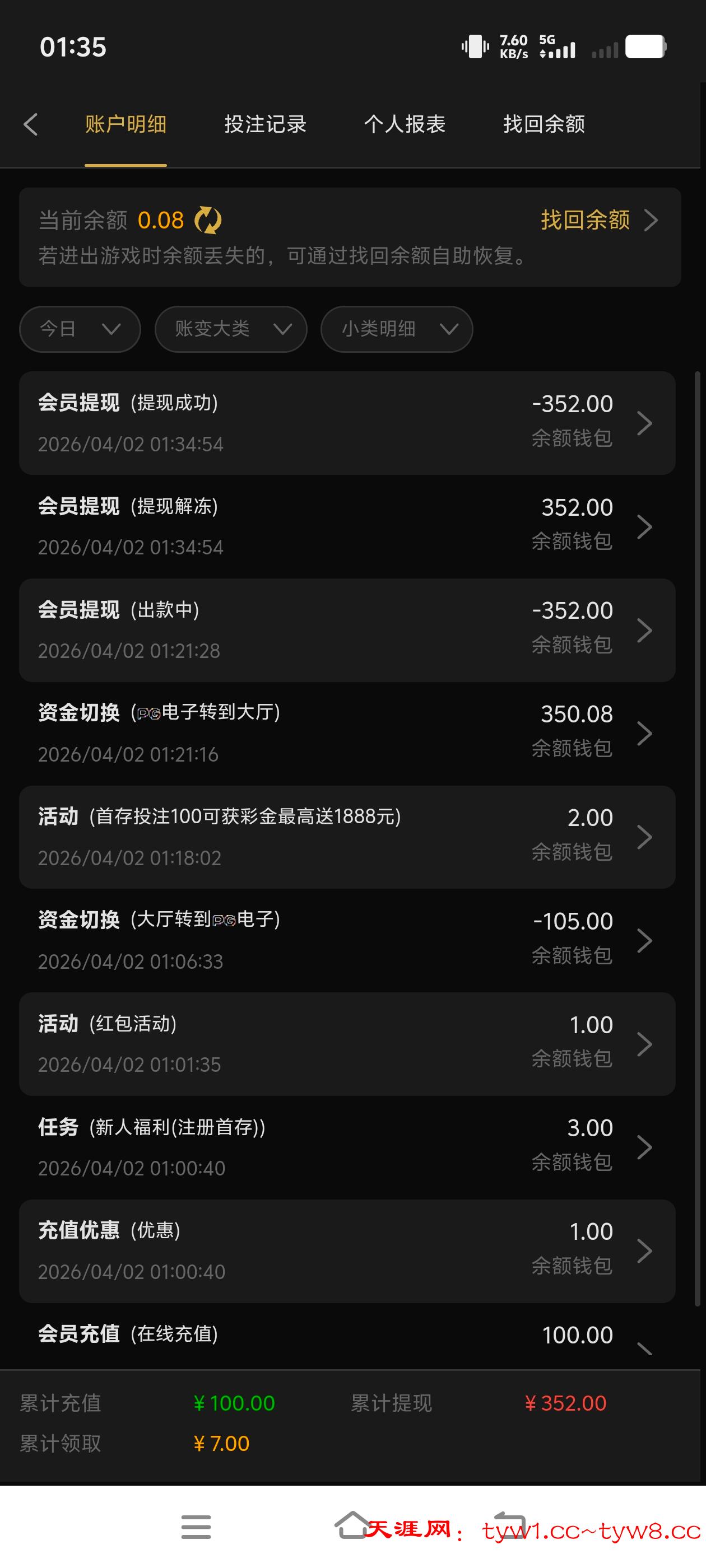View the 电子转到大厅 350.08 transfer record
This screenshot has height=1568, width=706.
click(347, 734)
